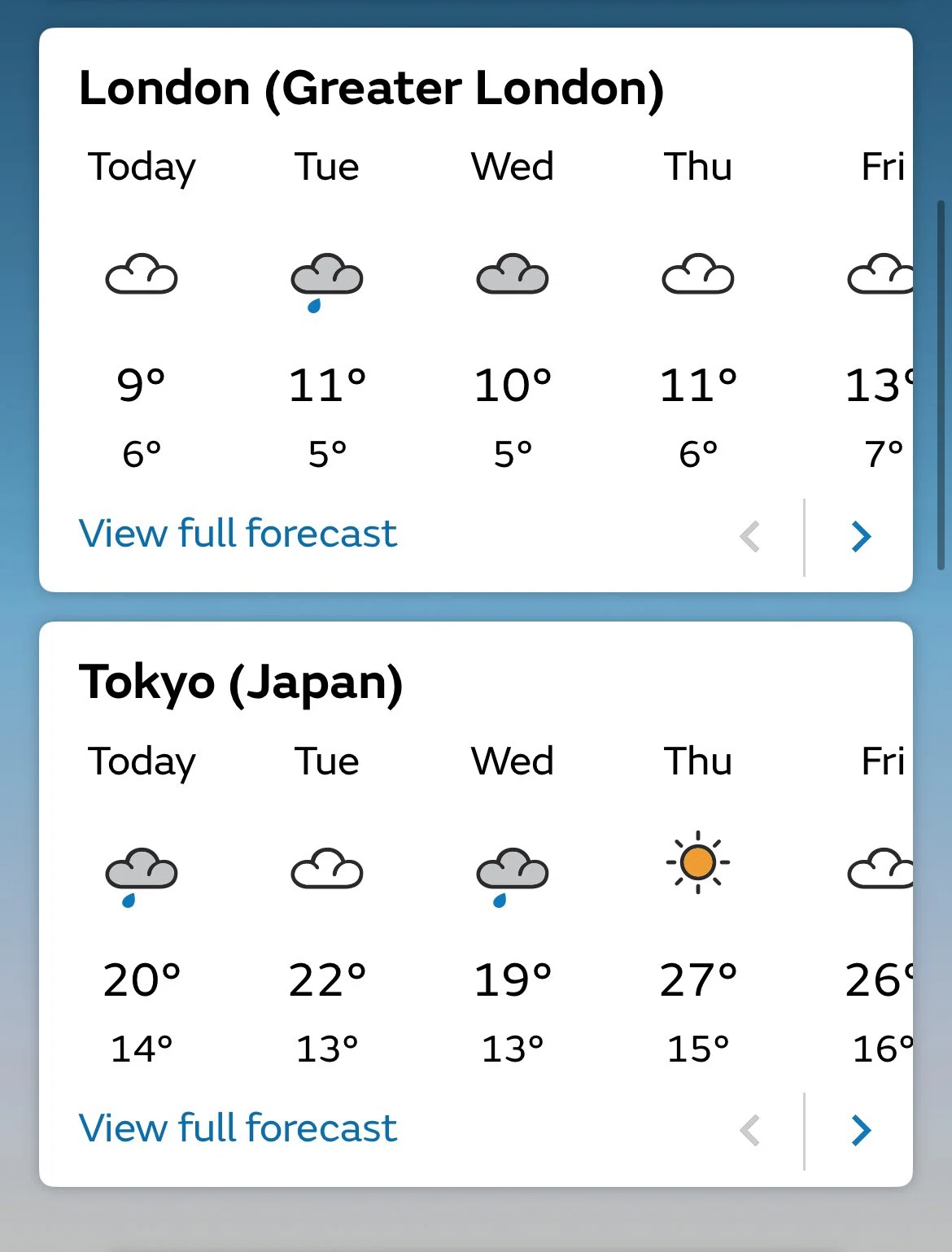Click the right arrow on the Tokyo forecast
Screen dimensions: 952x1252
tap(860, 1130)
